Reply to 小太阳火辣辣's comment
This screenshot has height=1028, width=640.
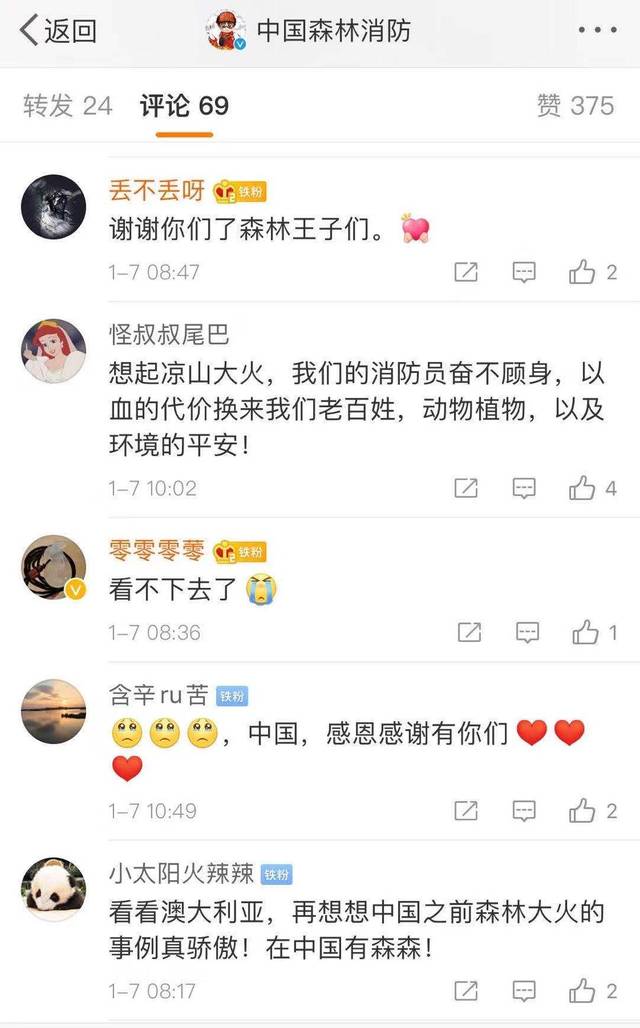coord(525,990)
